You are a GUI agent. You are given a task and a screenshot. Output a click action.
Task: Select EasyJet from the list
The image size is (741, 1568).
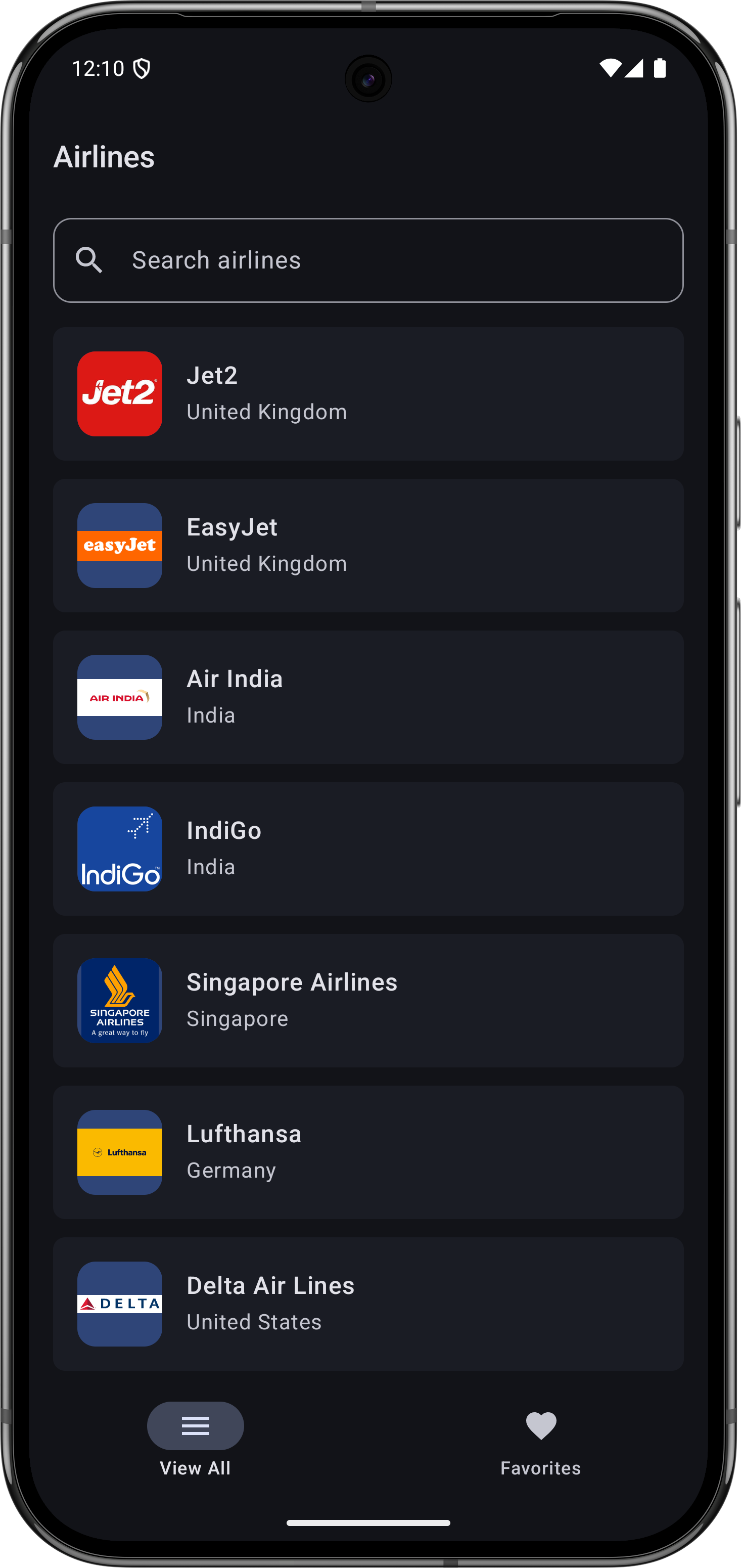(x=368, y=546)
